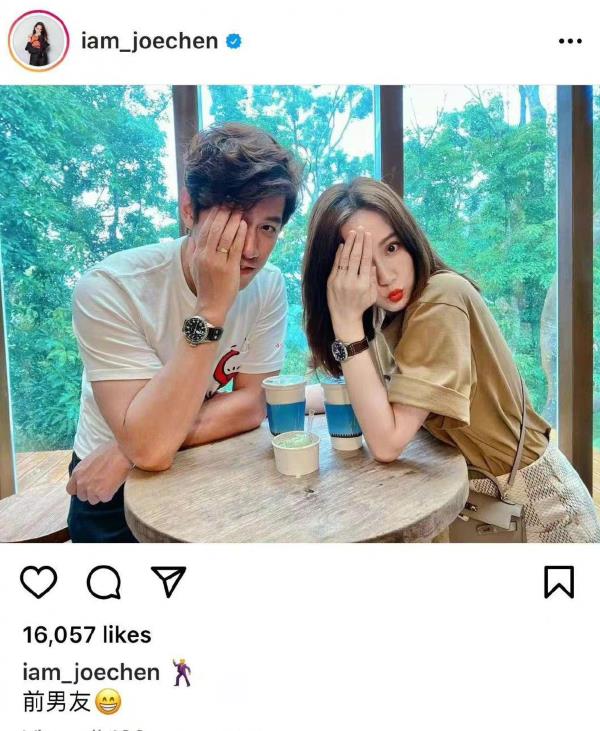The height and width of the screenshot is (731, 600).
Task: Save the post with the bookmark icon
Action: pyautogui.click(x=559, y=581)
